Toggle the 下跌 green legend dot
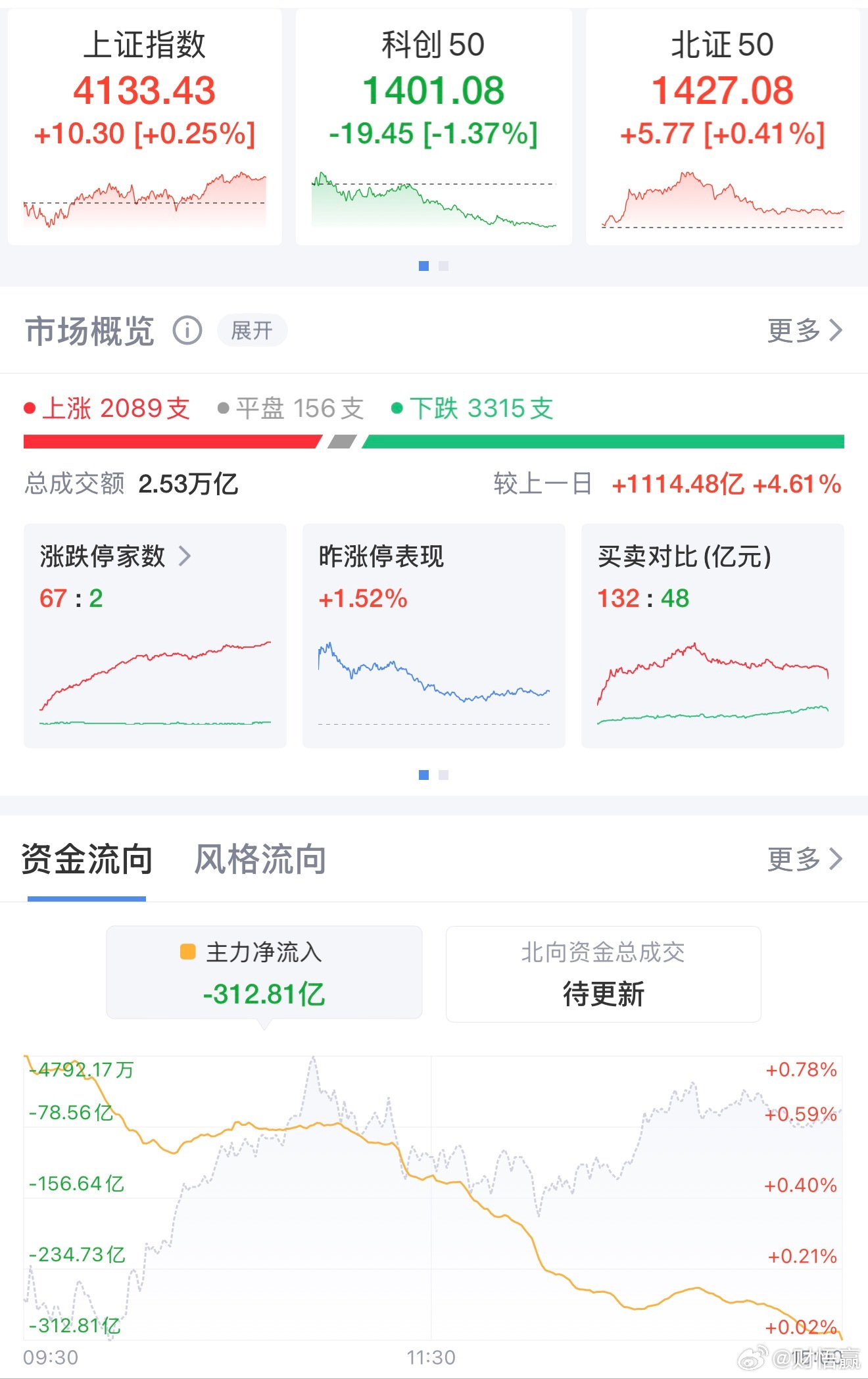Image resolution: width=868 pixels, height=1379 pixels. 397,408
